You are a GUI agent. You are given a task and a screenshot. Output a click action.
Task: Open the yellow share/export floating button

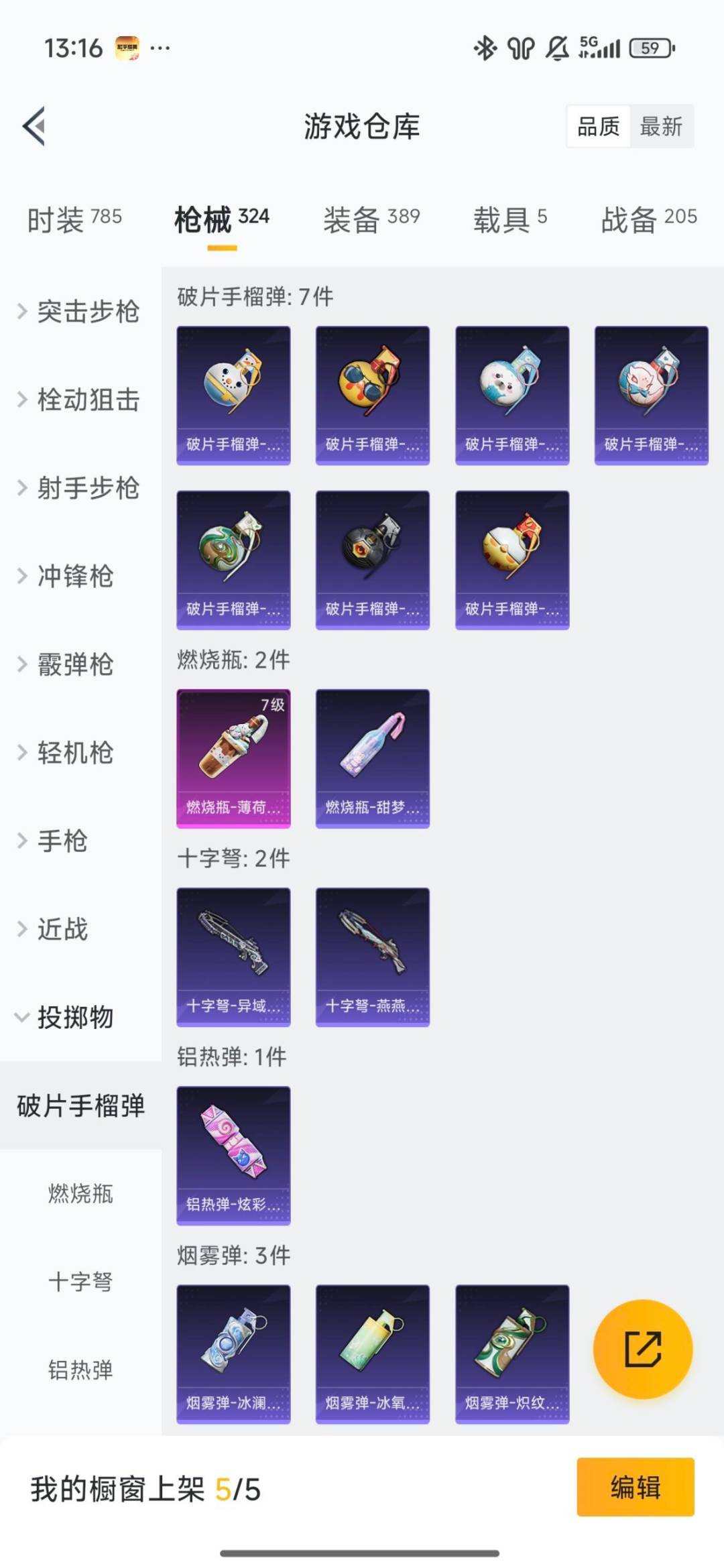click(x=643, y=1350)
